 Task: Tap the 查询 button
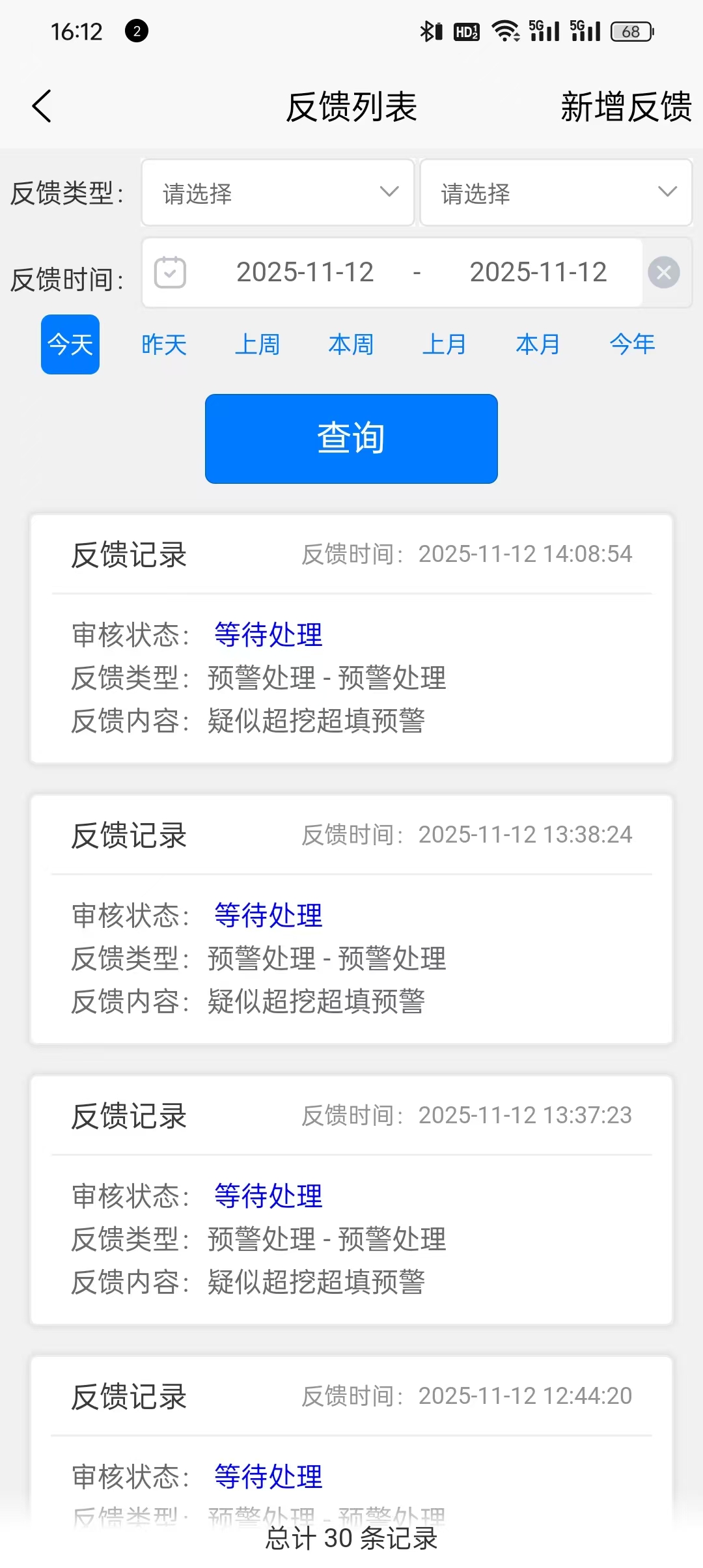click(x=351, y=438)
